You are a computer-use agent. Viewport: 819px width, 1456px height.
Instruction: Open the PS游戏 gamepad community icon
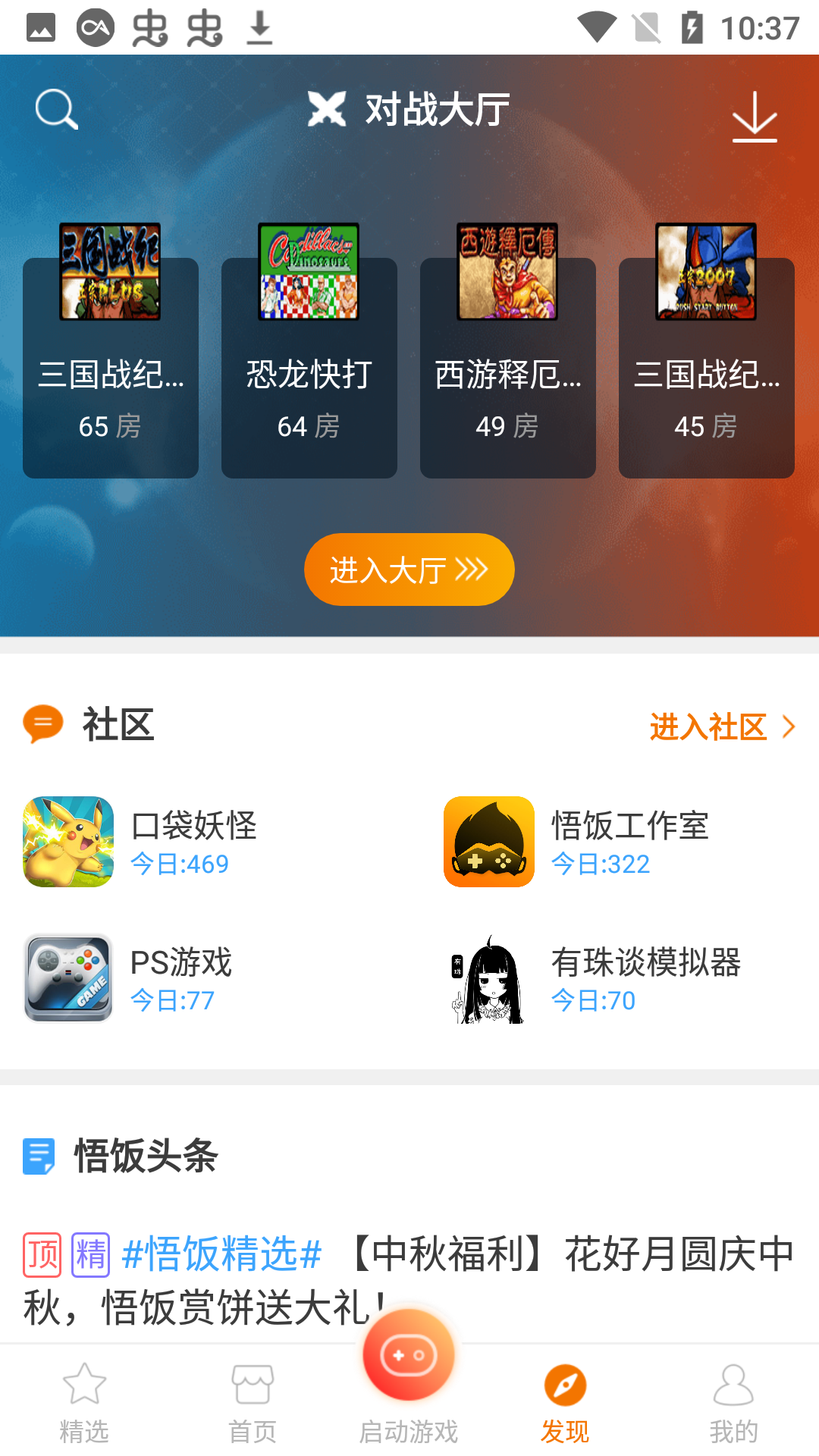[x=67, y=977]
